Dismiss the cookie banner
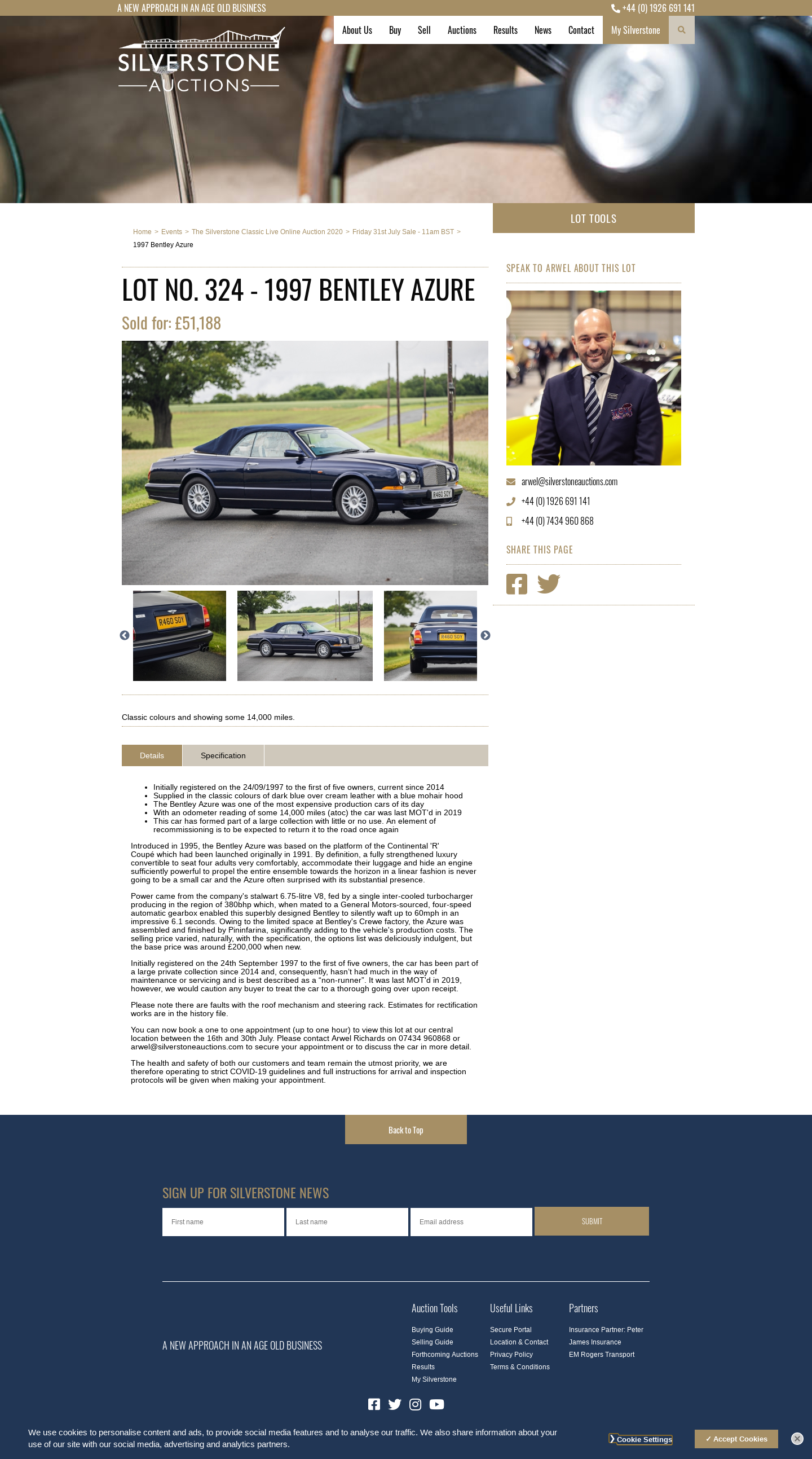The height and width of the screenshot is (1459, 812). tap(797, 1439)
